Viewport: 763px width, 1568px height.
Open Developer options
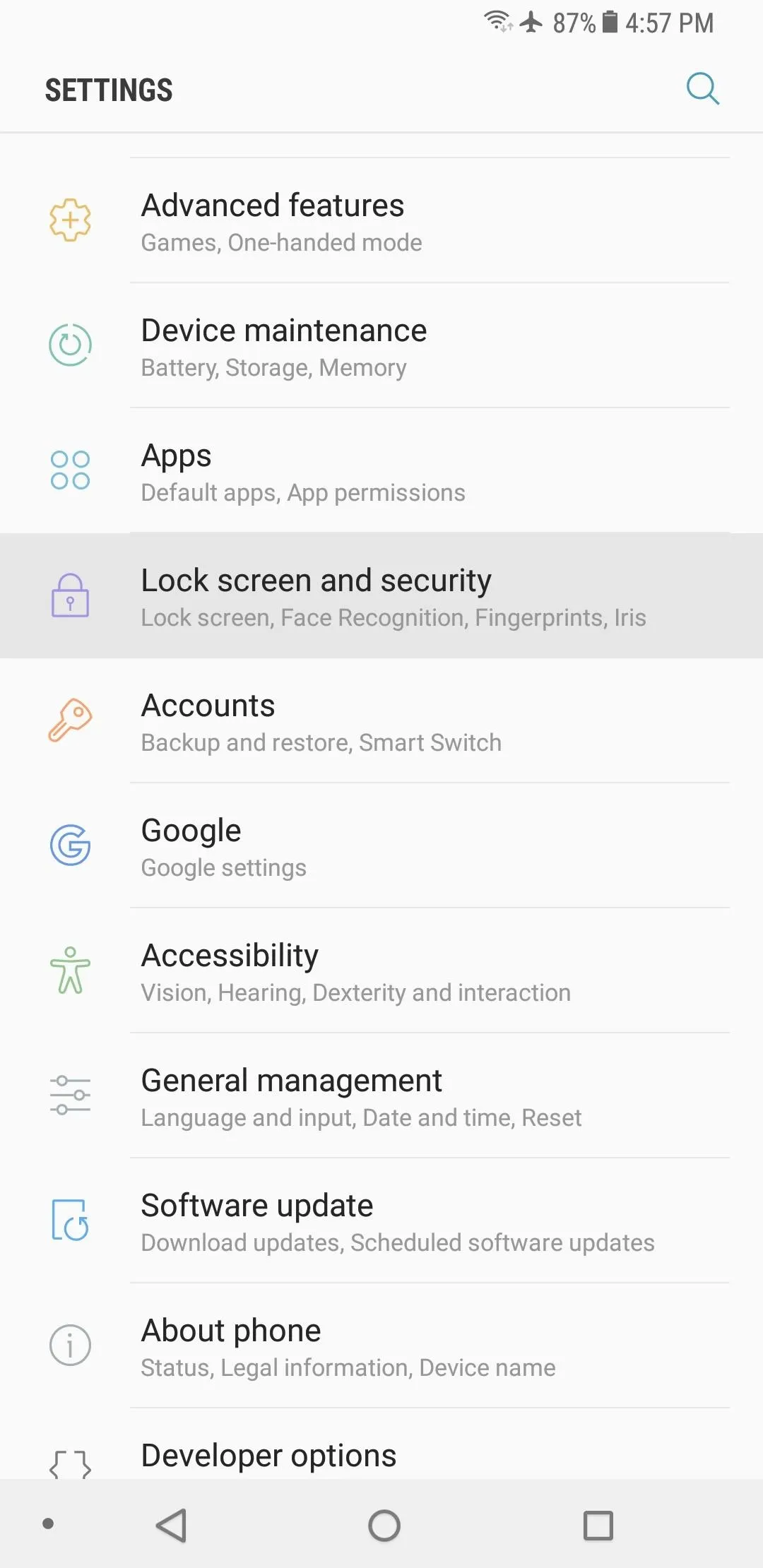pyautogui.click(x=381, y=1444)
